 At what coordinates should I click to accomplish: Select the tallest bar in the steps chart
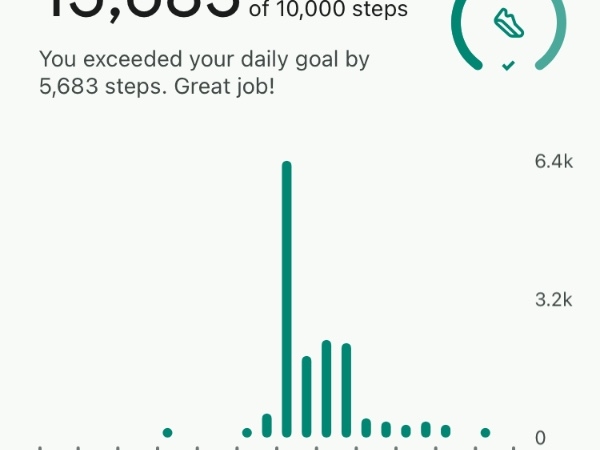pyautogui.click(x=287, y=300)
